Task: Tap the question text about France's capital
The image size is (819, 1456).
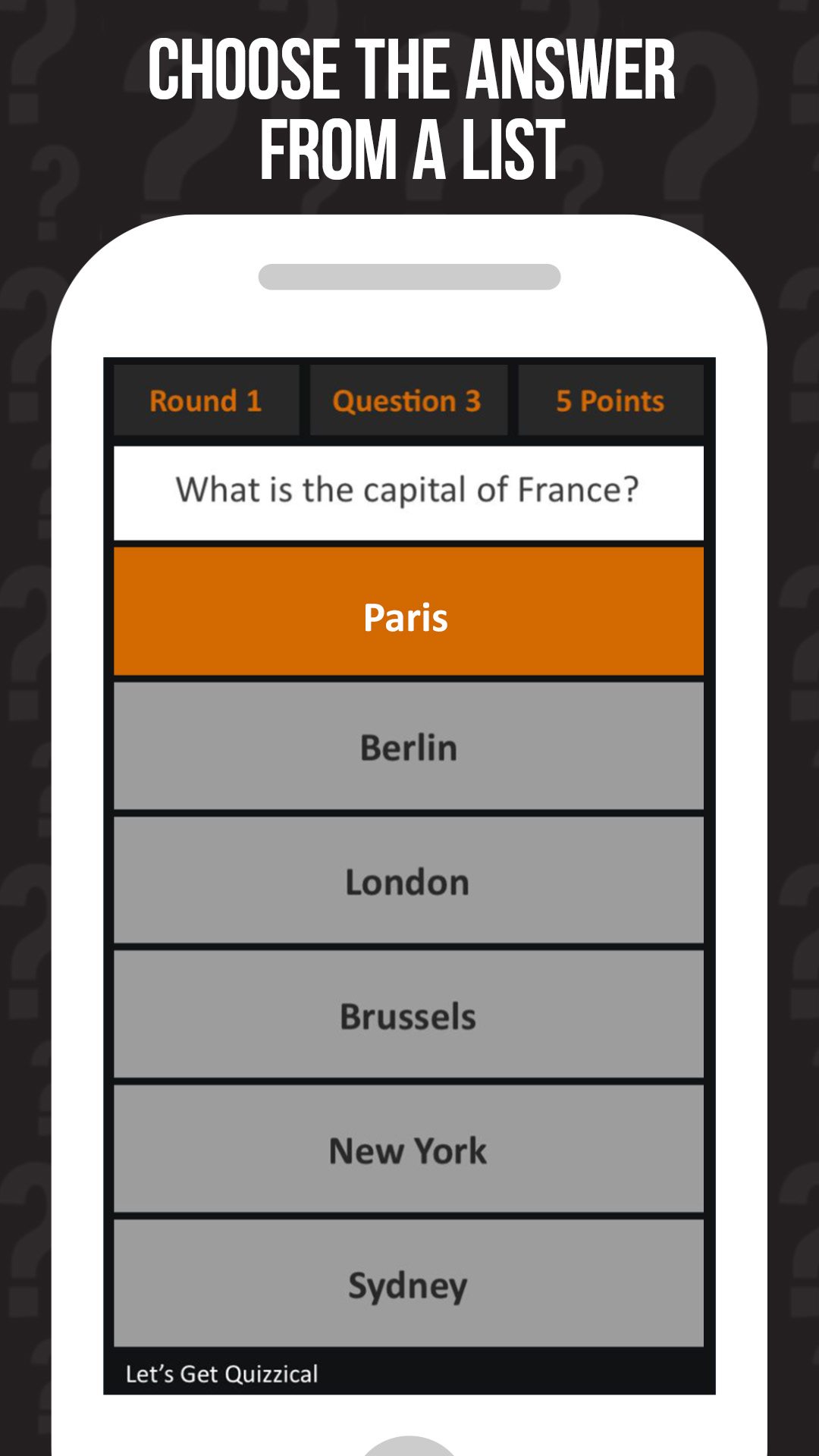Action: [x=409, y=490]
